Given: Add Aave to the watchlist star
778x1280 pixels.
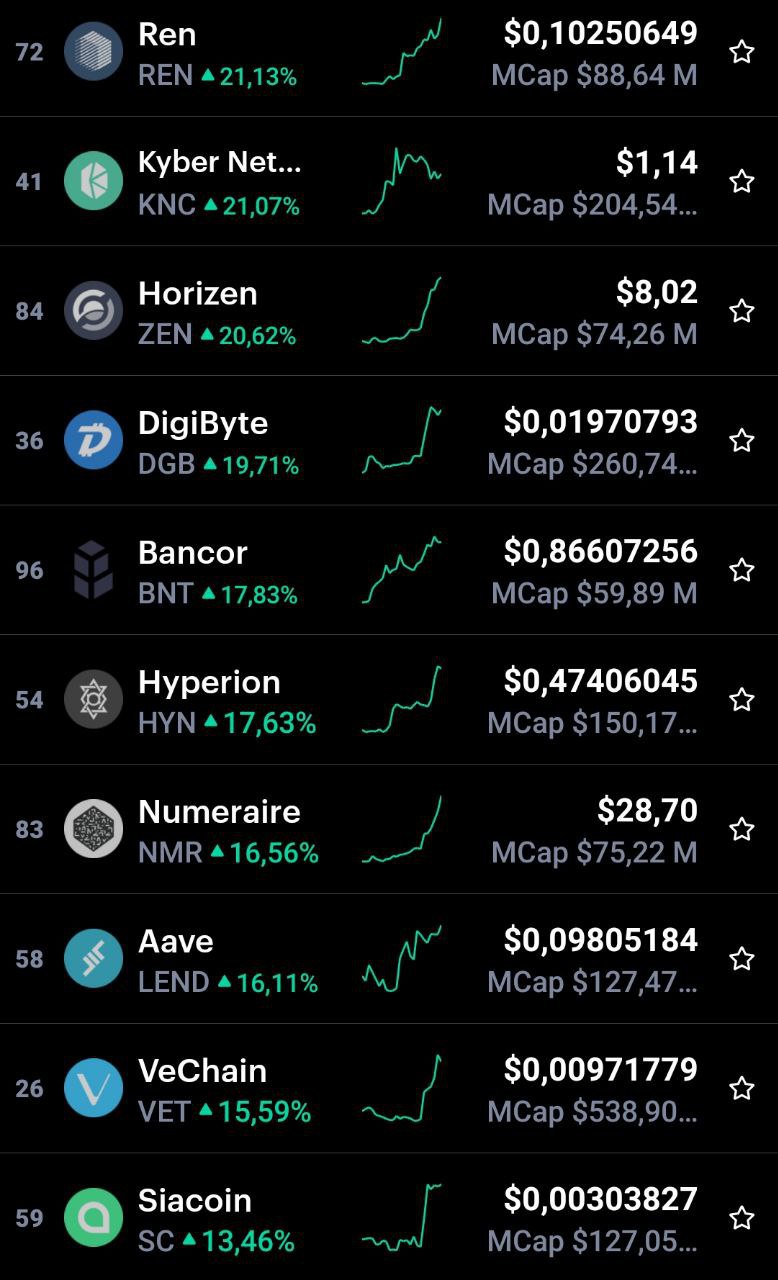Looking at the screenshot, I should [x=741, y=959].
